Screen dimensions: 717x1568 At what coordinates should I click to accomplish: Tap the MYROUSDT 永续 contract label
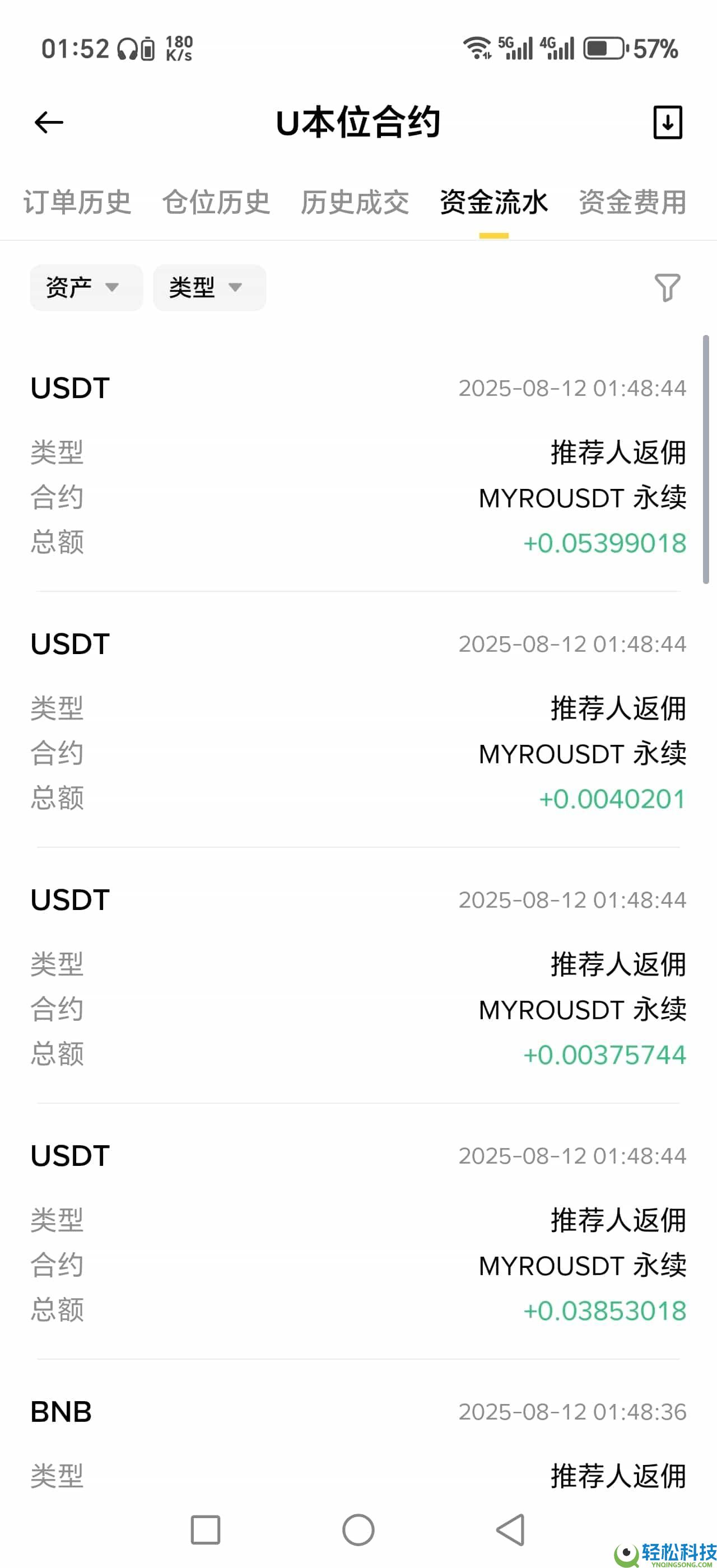582,497
